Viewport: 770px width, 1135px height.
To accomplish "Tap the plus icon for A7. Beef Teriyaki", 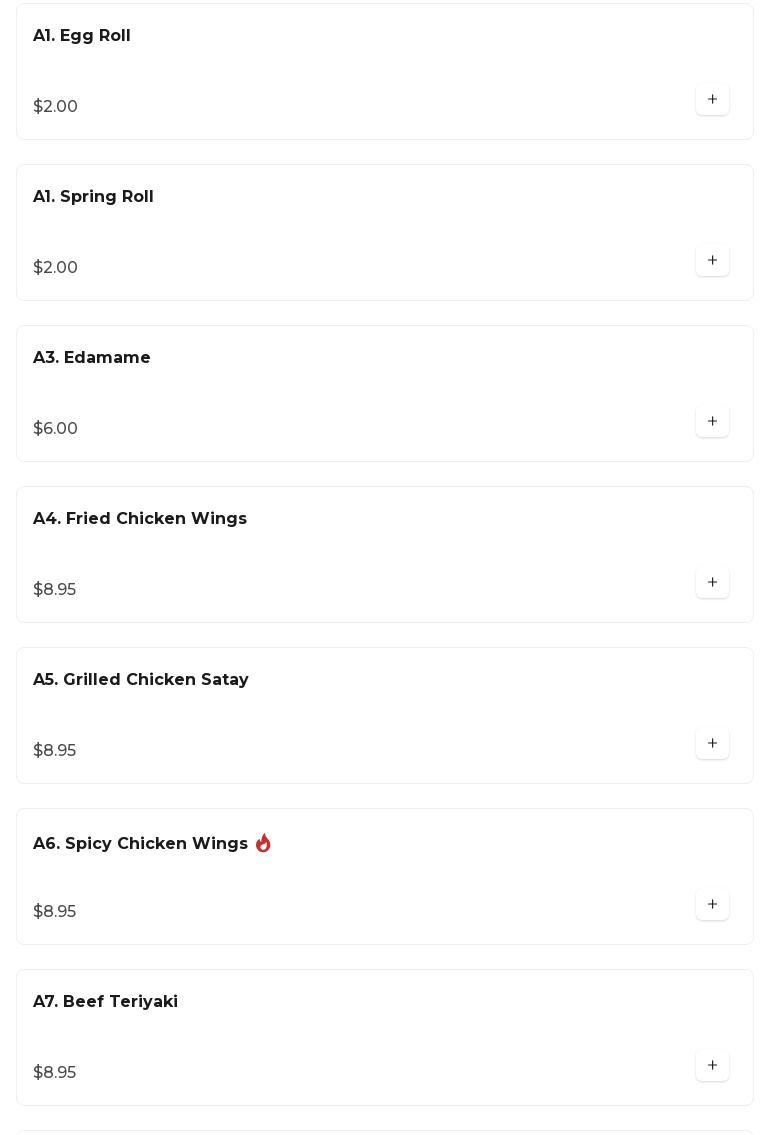I will pyautogui.click(x=712, y=1066).
